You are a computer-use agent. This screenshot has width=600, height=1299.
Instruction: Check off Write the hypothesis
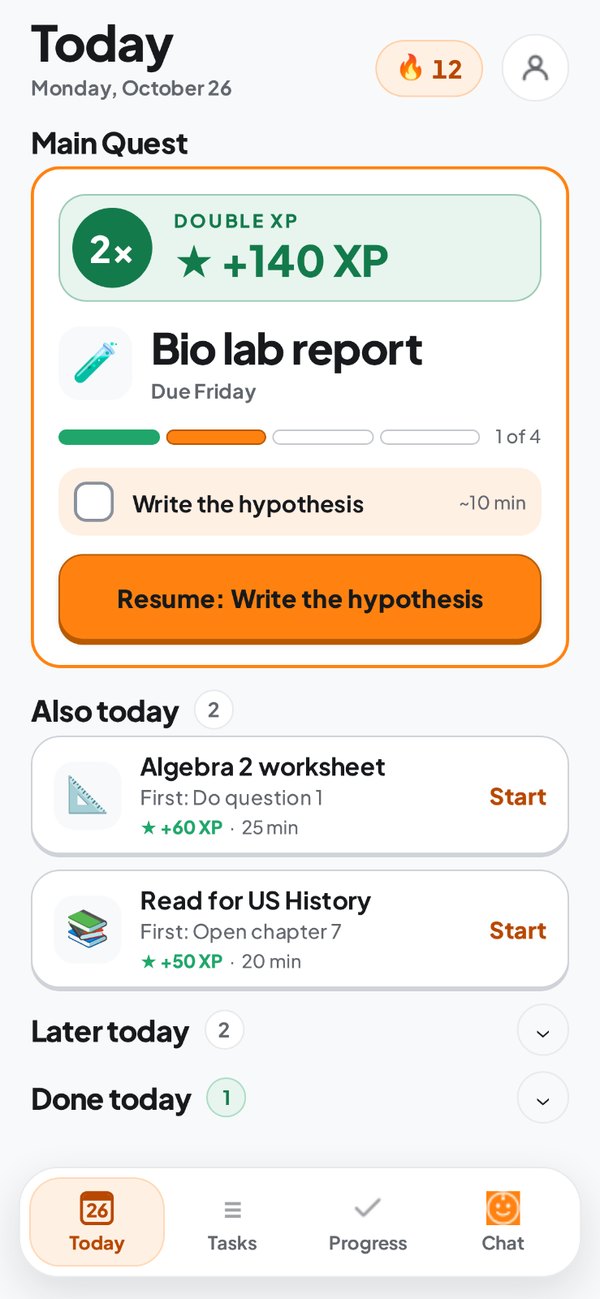coord(94,502)
